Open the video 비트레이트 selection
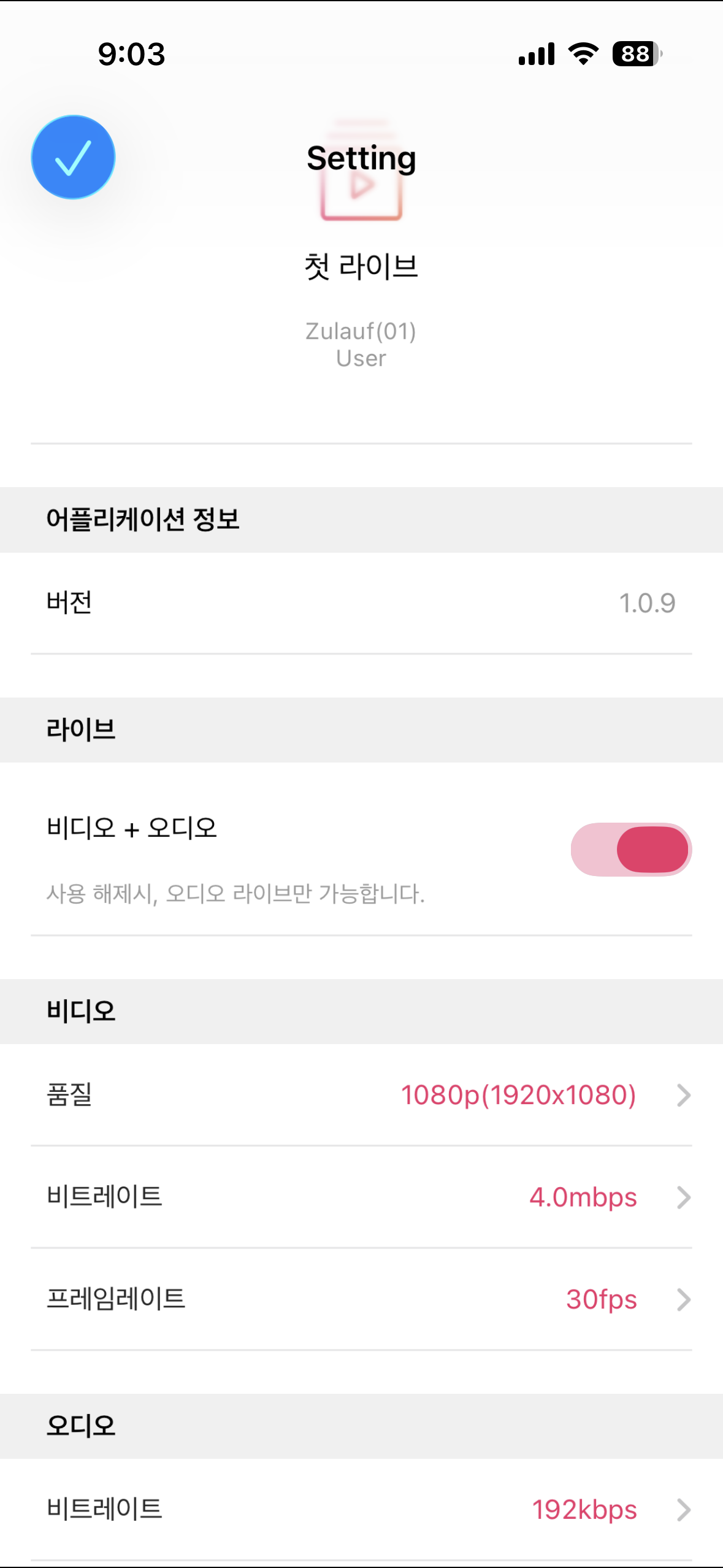The width and height of the screenshot is (723, 1568). click(x=361, y=1197)
